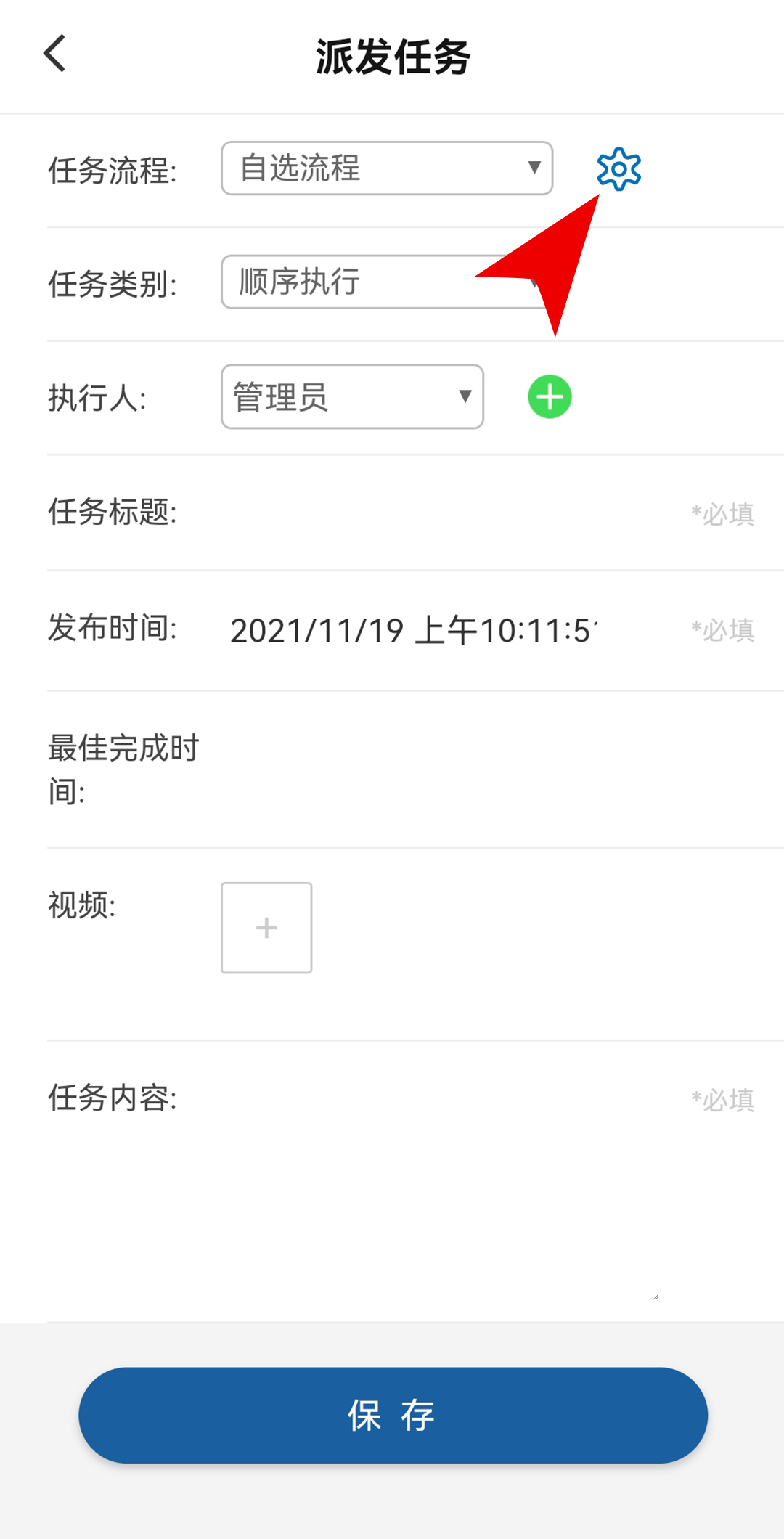
Task: Edit the 发布时间 date field
Action: pos(414,630)
